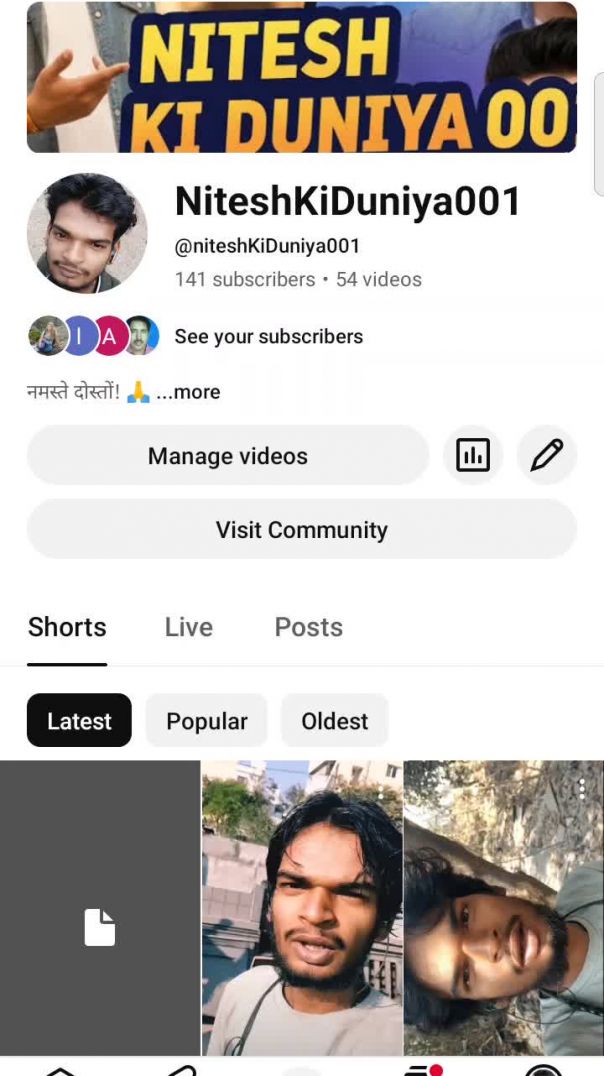Filter shorts by Popular
The width and height of the screenshot is (604, 1076).
(206, 721)
